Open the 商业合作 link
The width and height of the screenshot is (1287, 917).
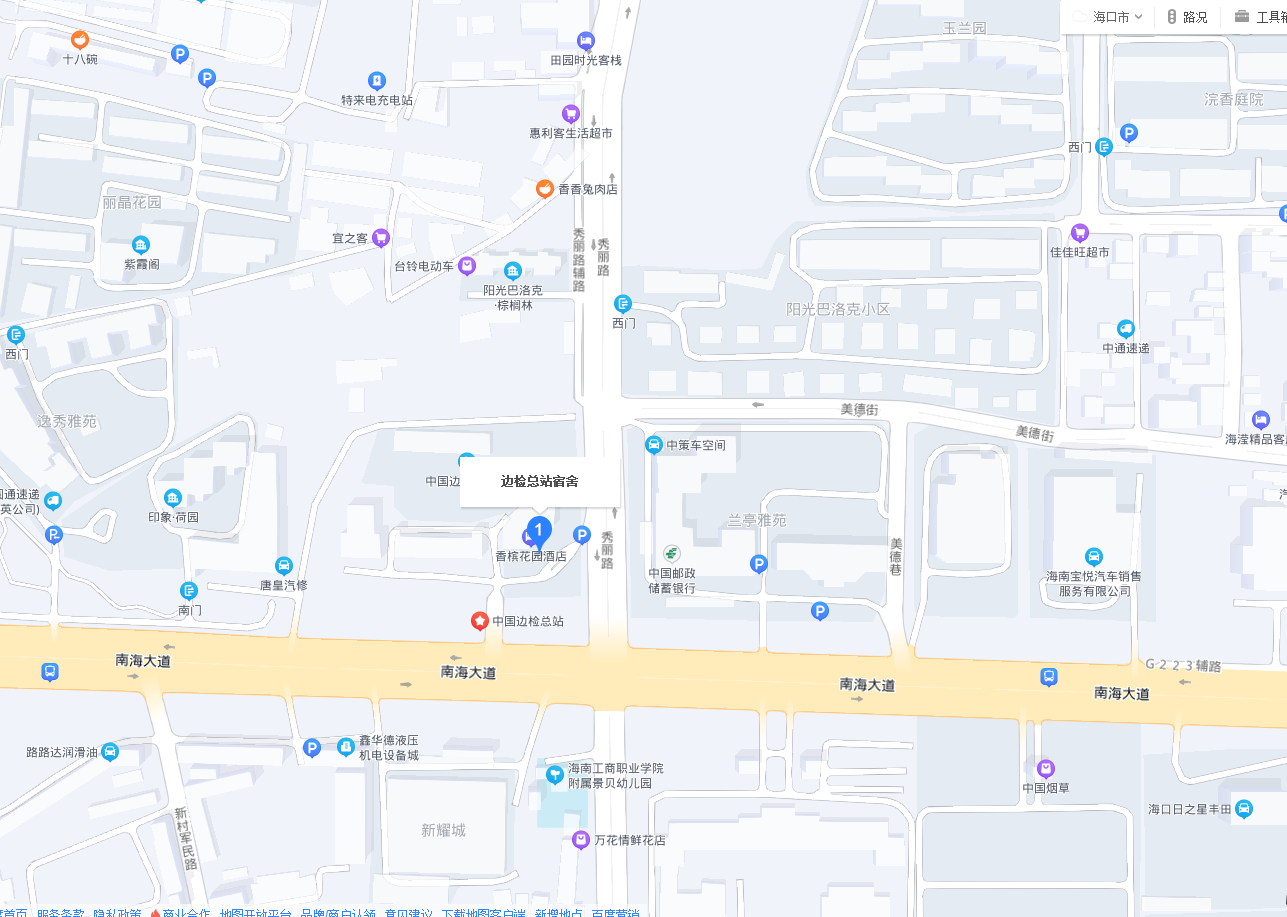(186, 912)
